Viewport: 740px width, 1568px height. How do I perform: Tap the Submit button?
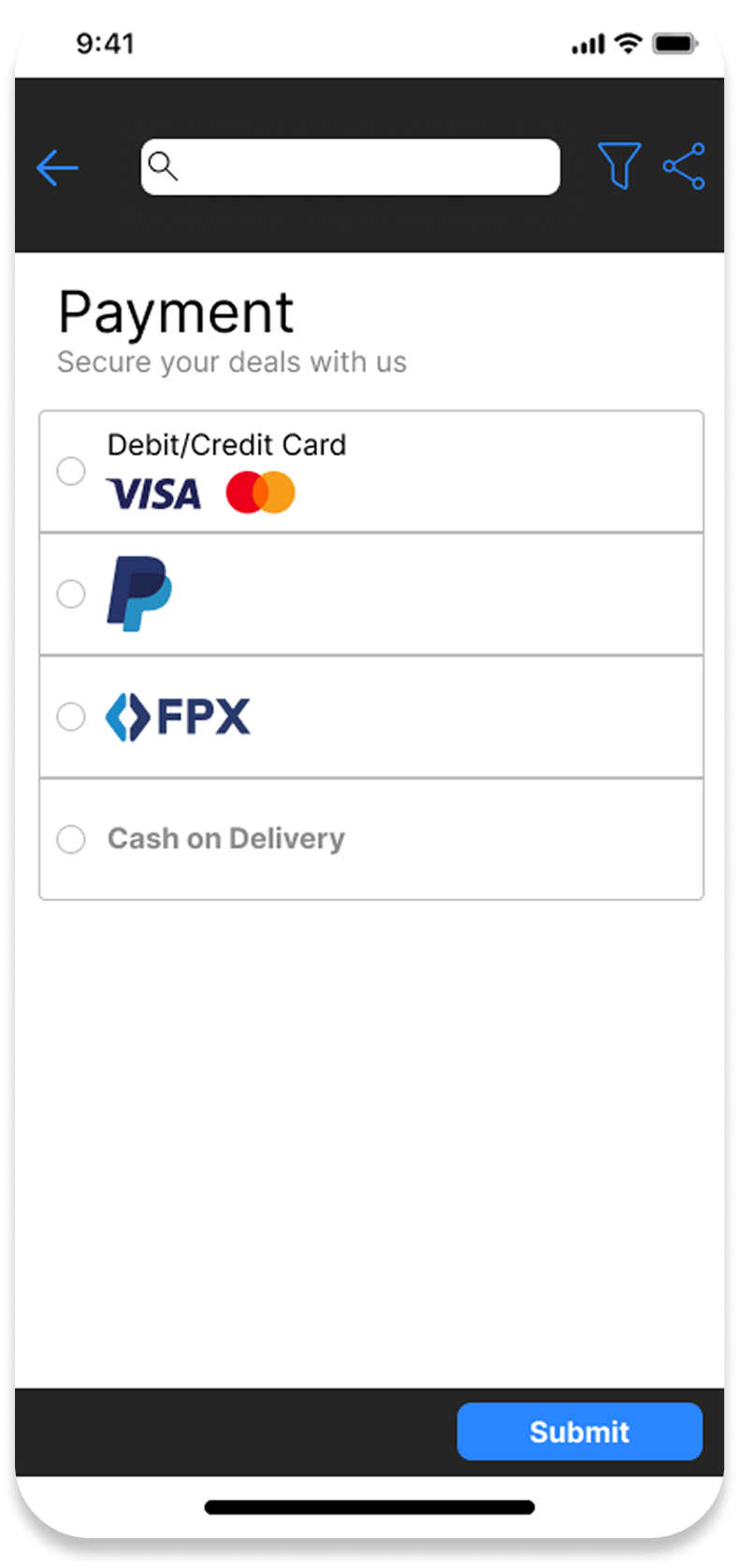(580, 1431)
